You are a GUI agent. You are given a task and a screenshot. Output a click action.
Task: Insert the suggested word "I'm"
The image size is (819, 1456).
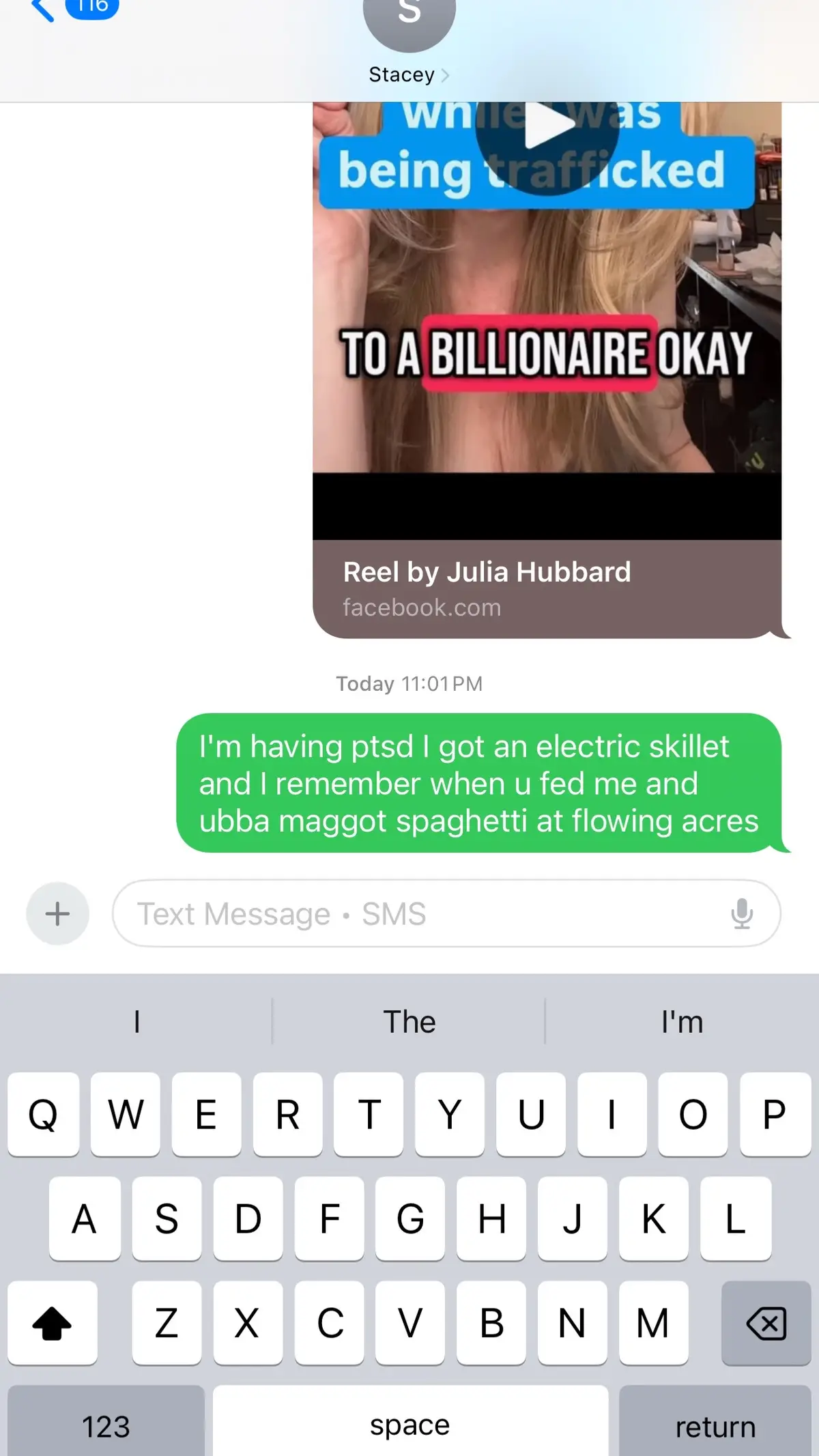(681, 1022)
